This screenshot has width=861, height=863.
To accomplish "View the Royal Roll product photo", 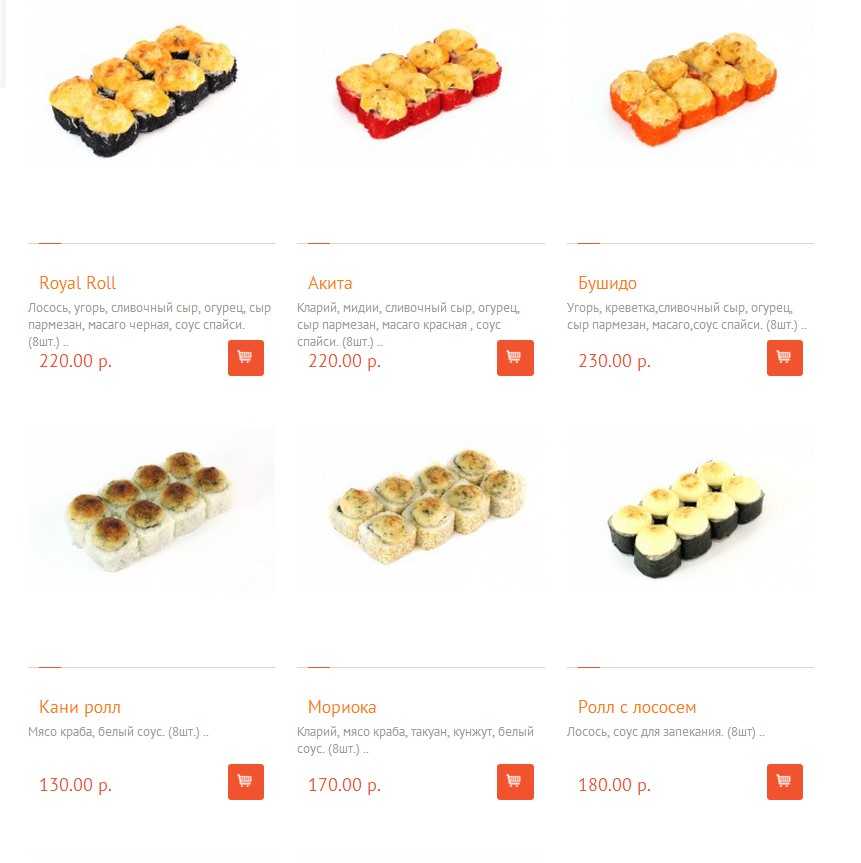I will click(x=142, y=86).
